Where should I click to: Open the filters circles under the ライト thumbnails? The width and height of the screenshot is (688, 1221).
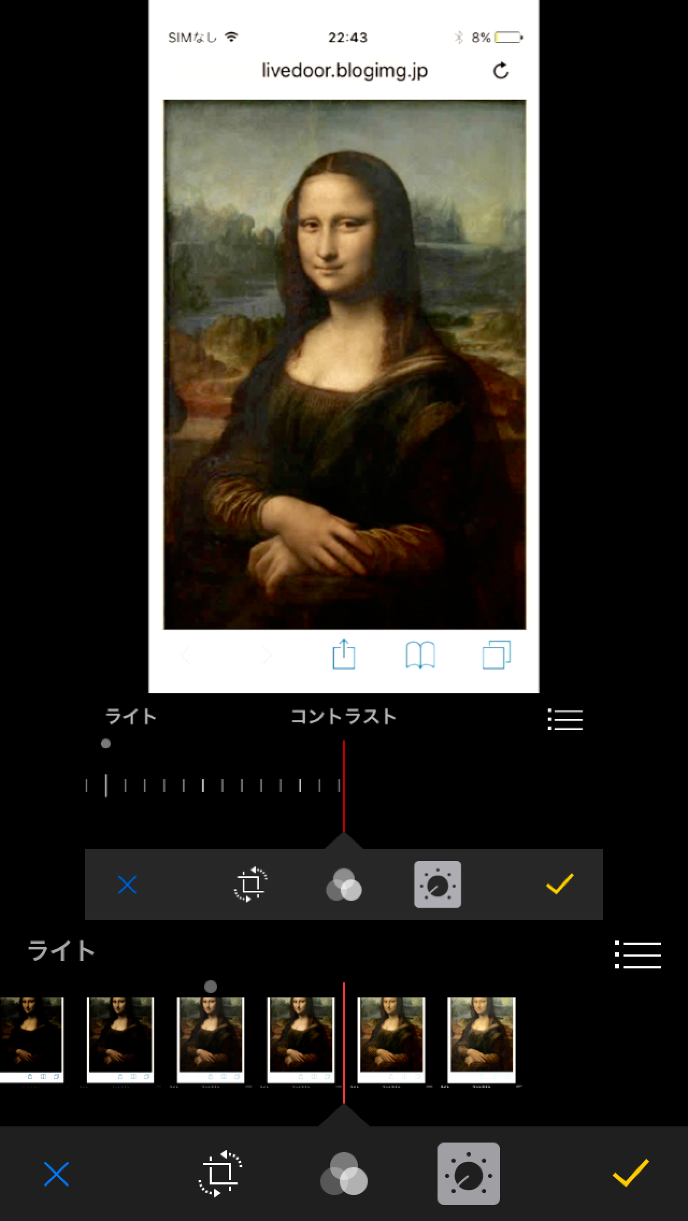[343, 1174]
